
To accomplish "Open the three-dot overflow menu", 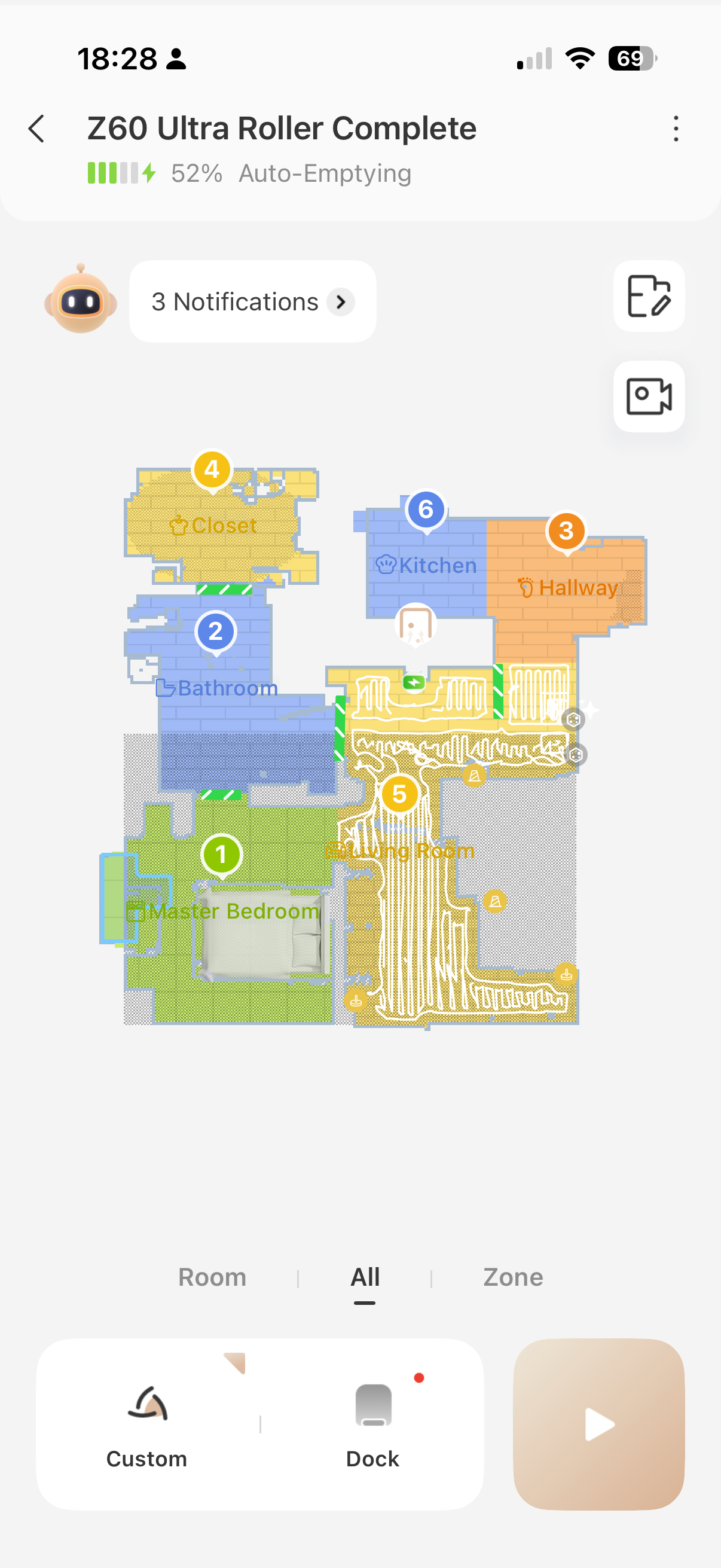I will (676, 129).
